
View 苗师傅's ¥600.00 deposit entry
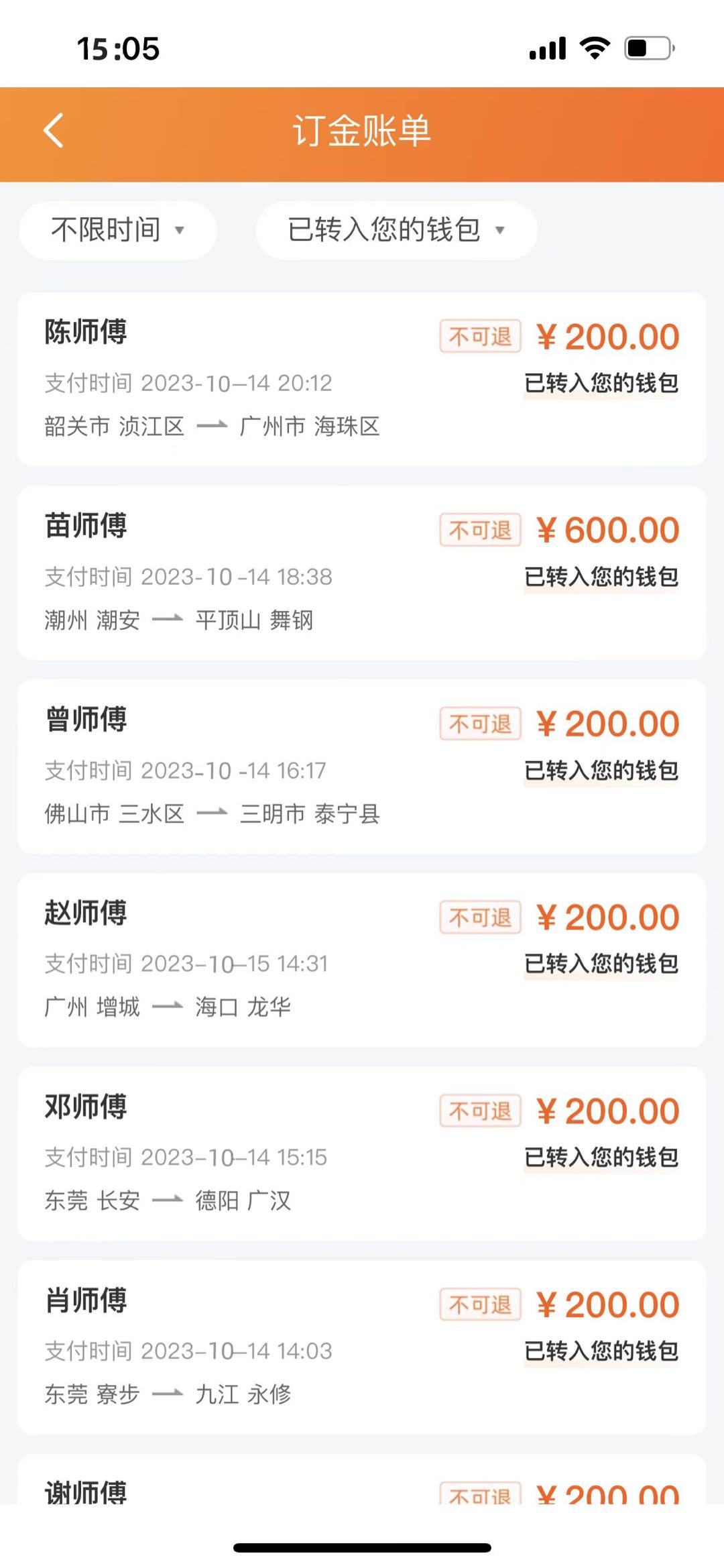pyautogui.click(x=362, y=573)
